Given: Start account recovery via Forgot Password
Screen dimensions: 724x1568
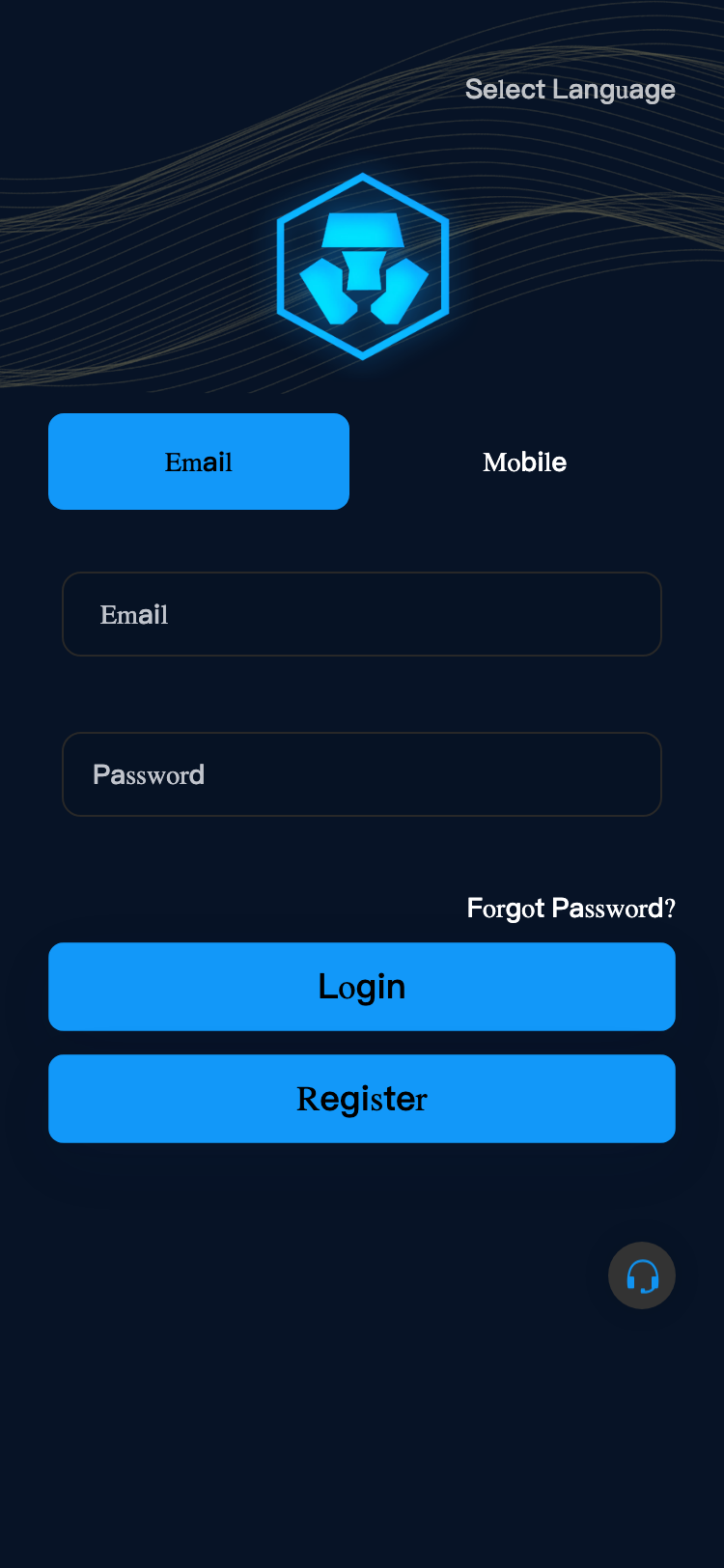Looking at the screenshot, I should (571, 908).
